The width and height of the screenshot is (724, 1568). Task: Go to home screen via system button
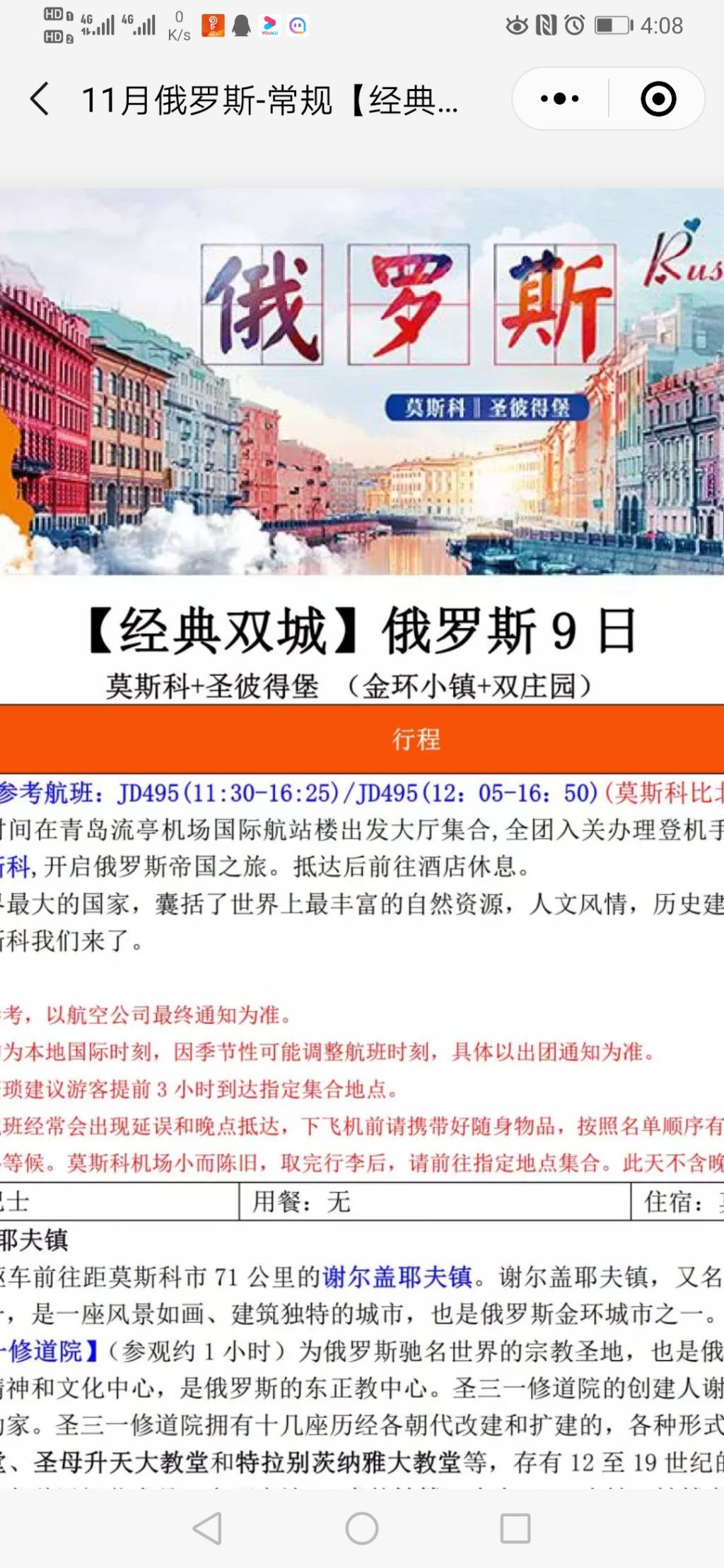pos(361,1528)
